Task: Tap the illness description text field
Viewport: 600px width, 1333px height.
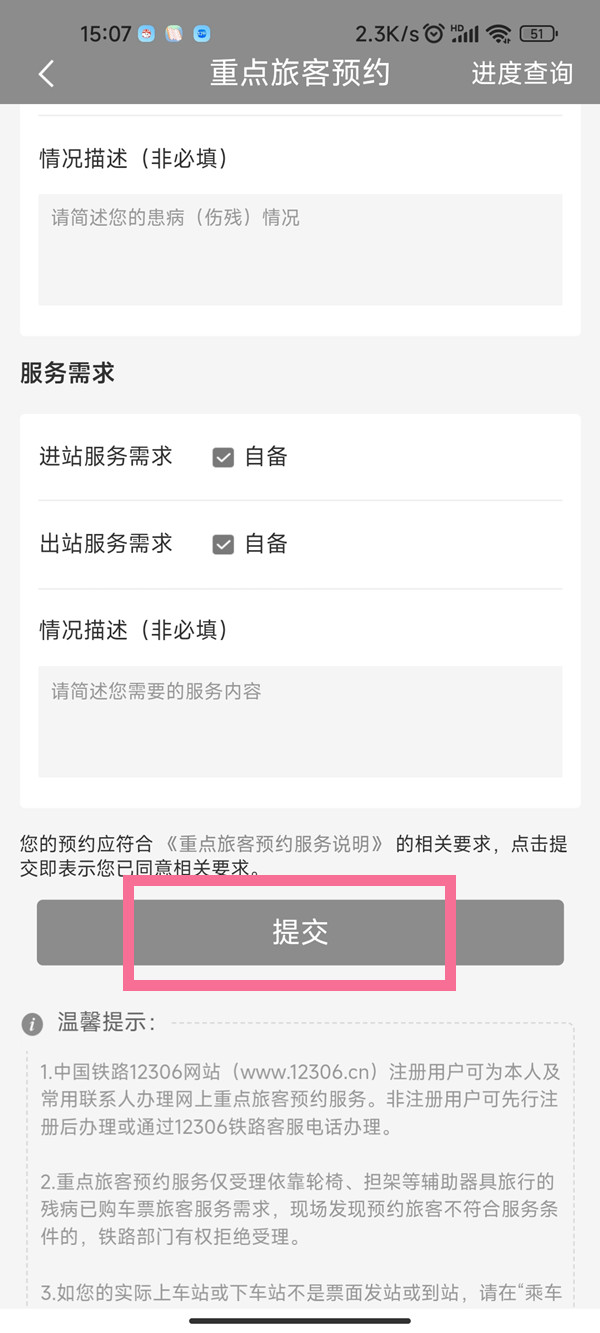Action: pyautogui.click(x=300, y=250)
